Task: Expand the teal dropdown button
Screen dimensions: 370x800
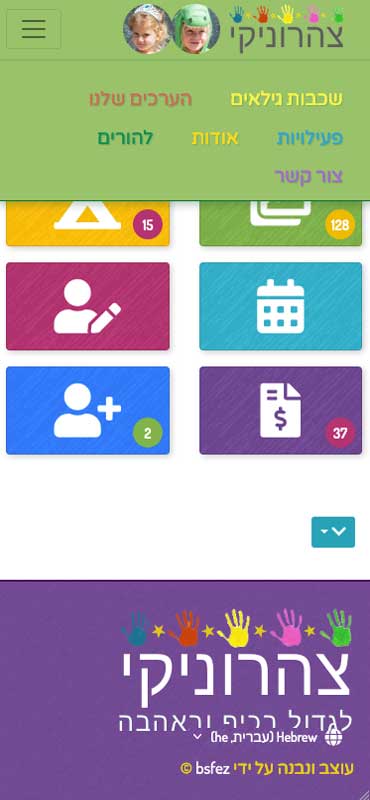Action: click(333, 532)
